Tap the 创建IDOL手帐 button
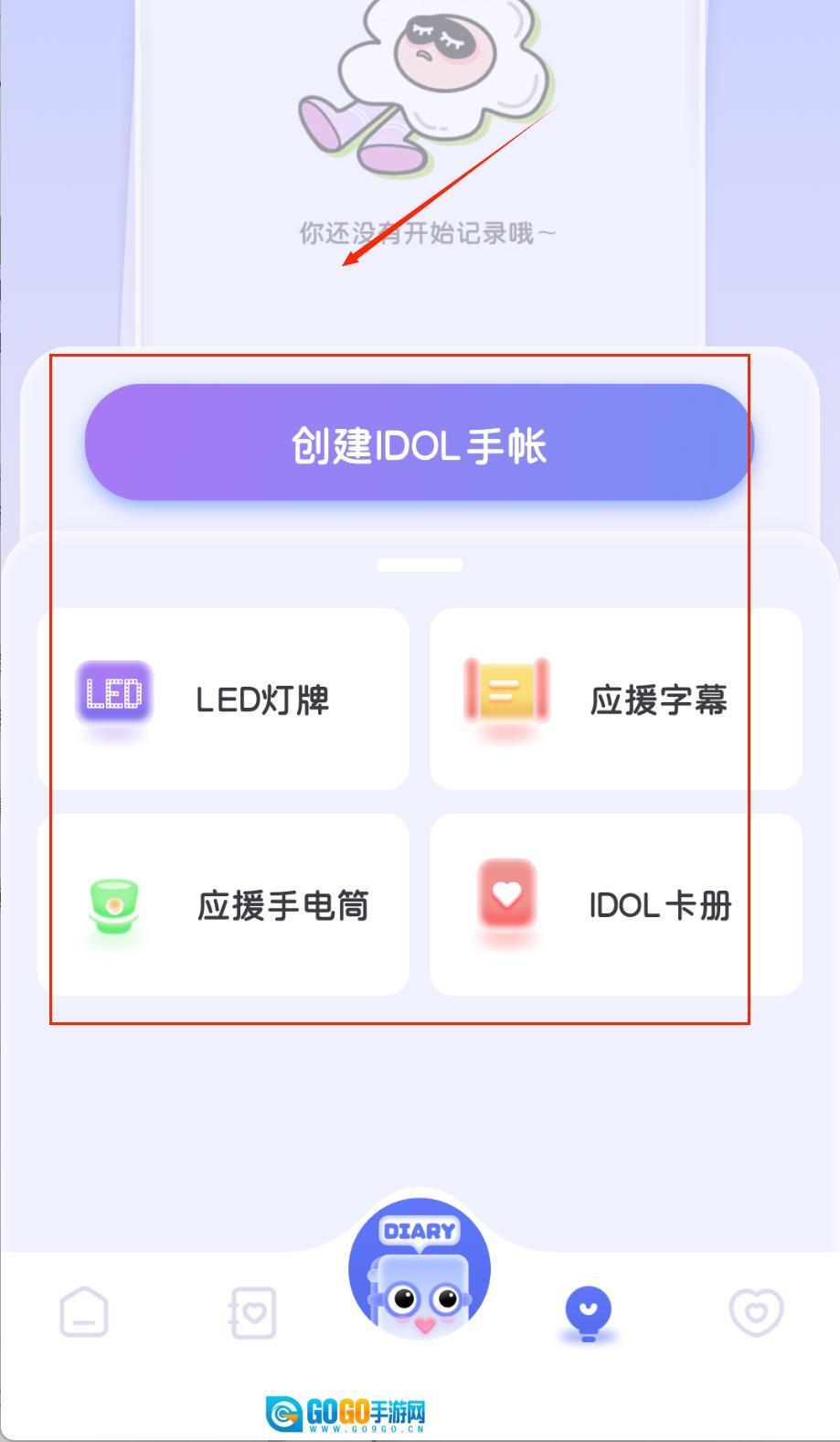The width and height of the screenshot is (840, 1442). pyautogui.click(x=419, y=443)
